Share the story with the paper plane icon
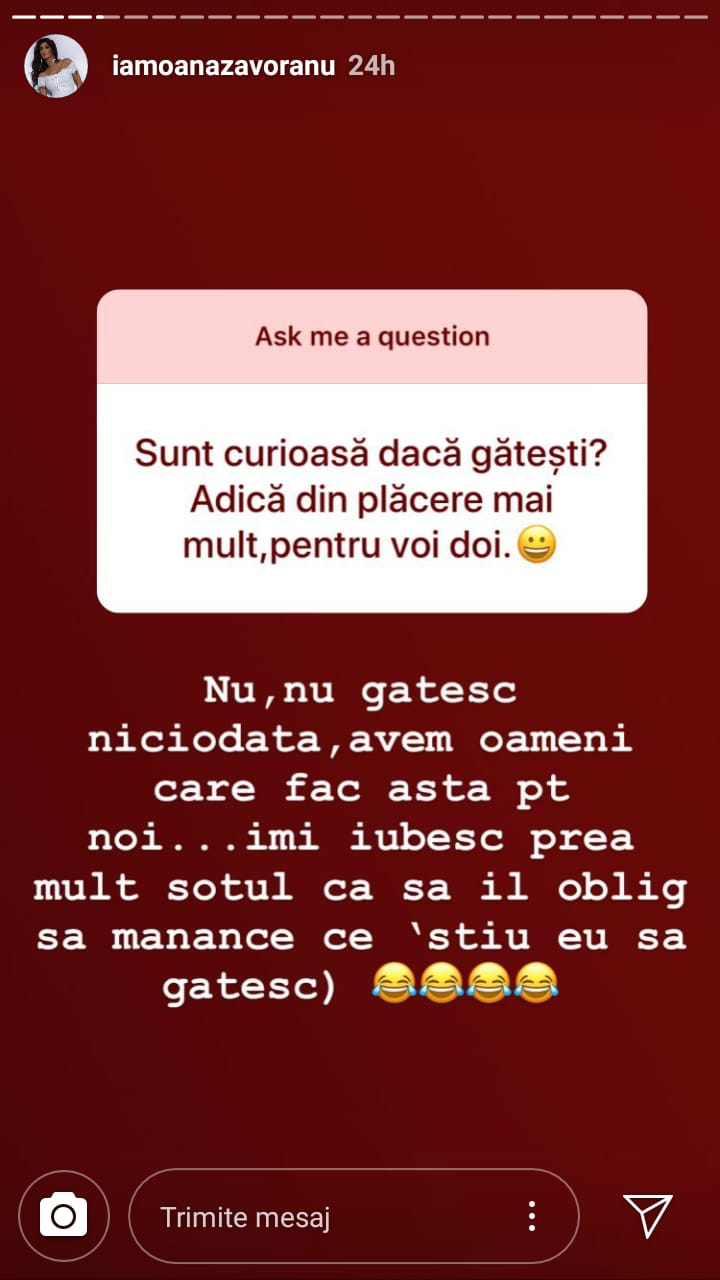 647,1215
